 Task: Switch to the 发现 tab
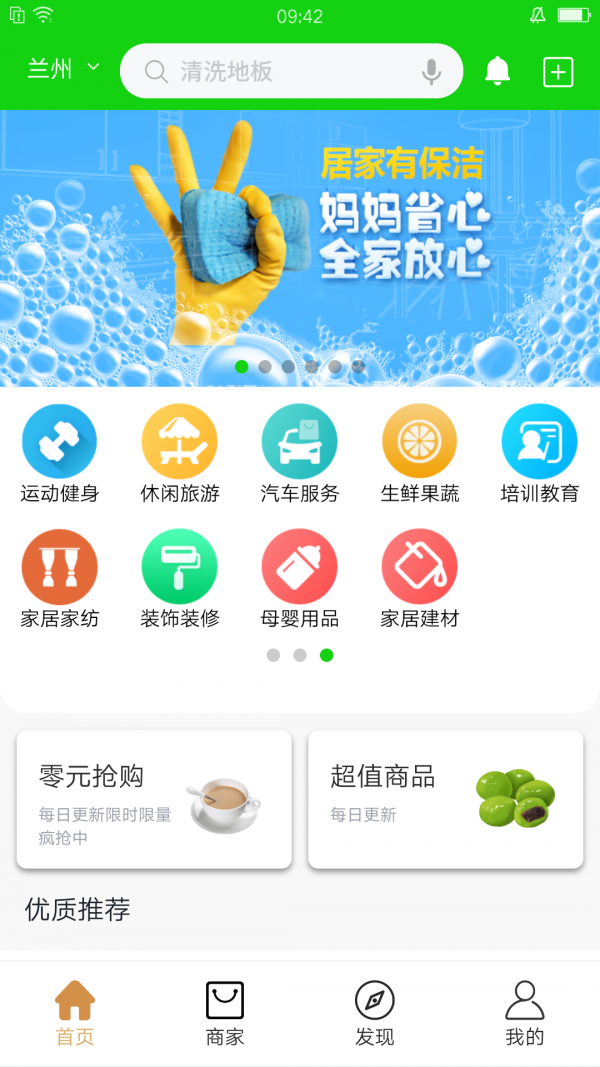(375, 1013)
